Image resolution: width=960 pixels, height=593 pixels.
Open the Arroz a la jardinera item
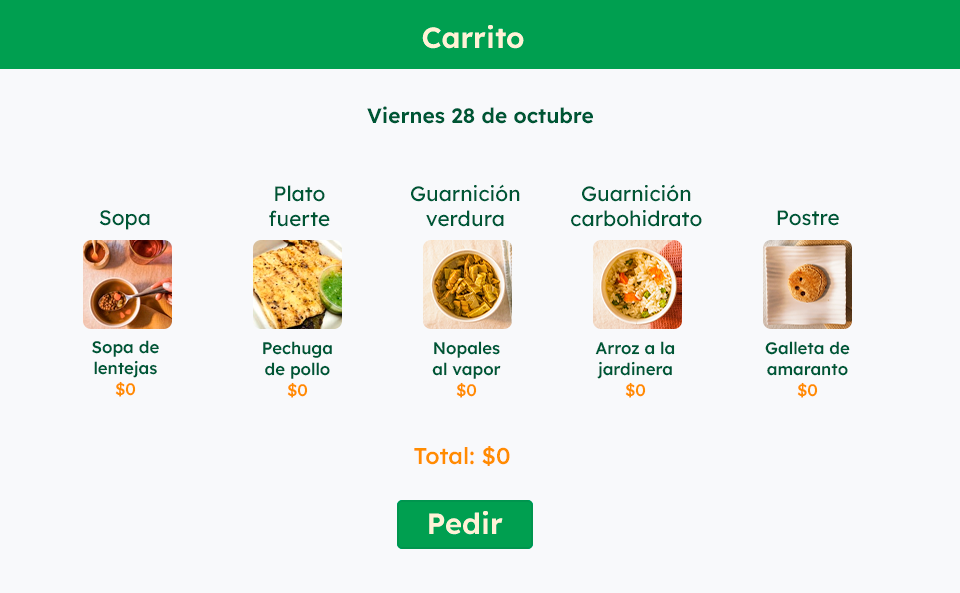coord(637,285)
